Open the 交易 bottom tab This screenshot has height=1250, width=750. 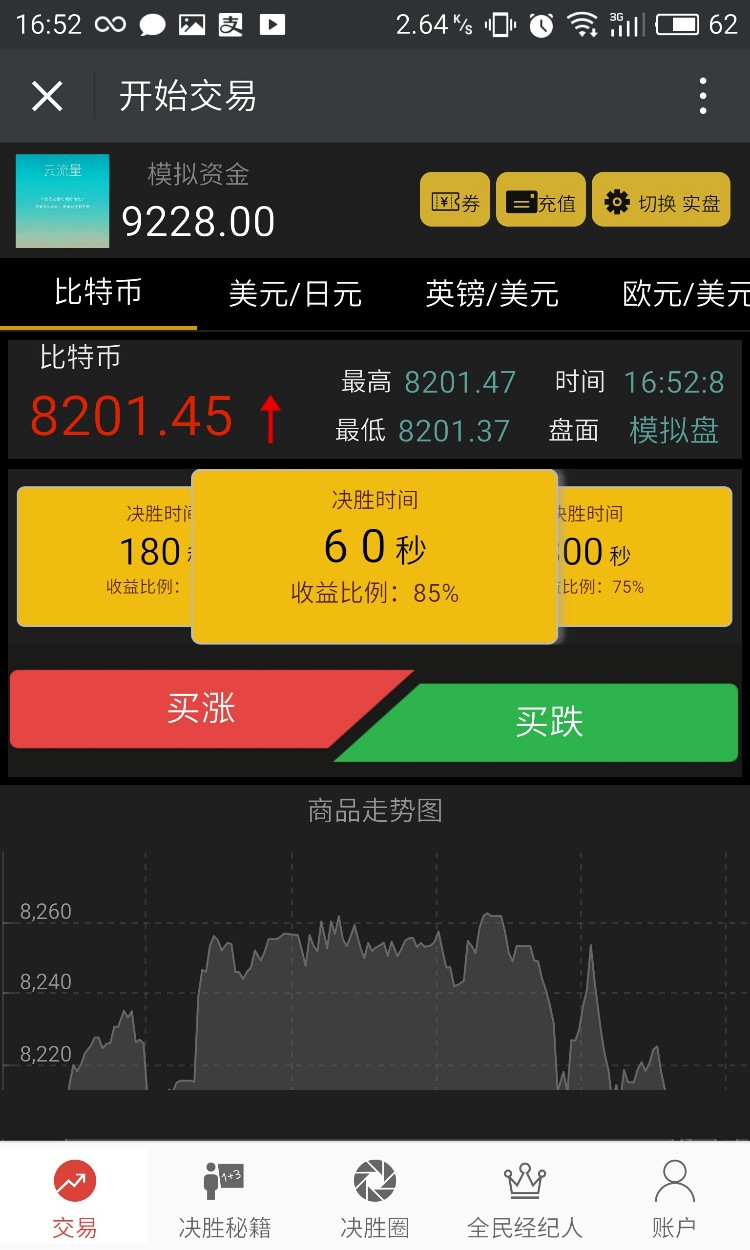click(75, 1197)
